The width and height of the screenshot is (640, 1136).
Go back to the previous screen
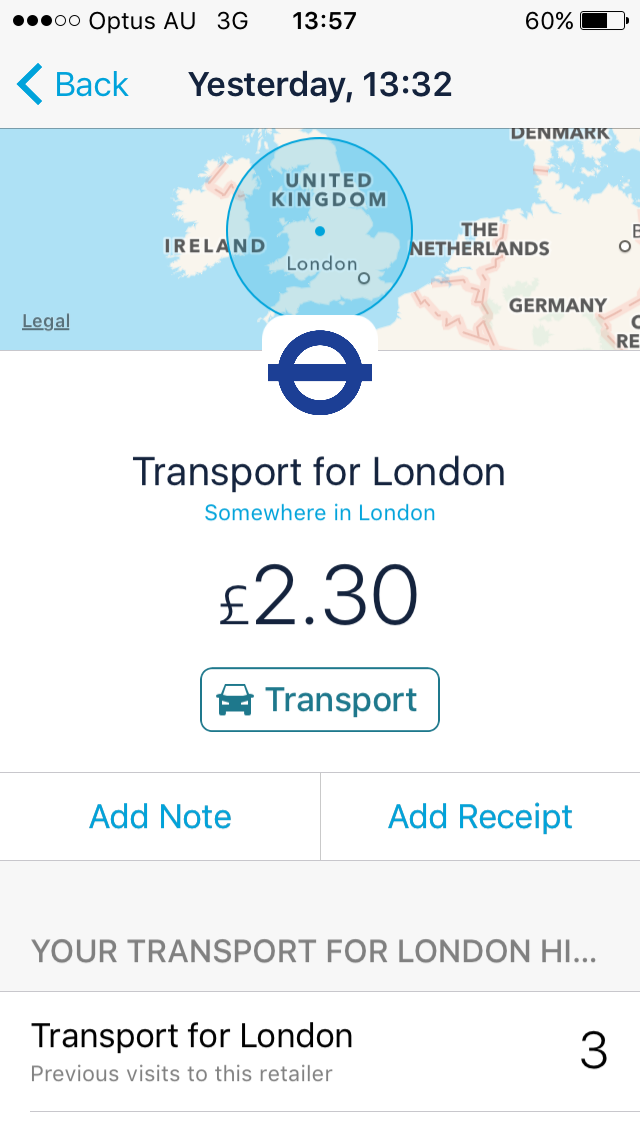(73, 85)
